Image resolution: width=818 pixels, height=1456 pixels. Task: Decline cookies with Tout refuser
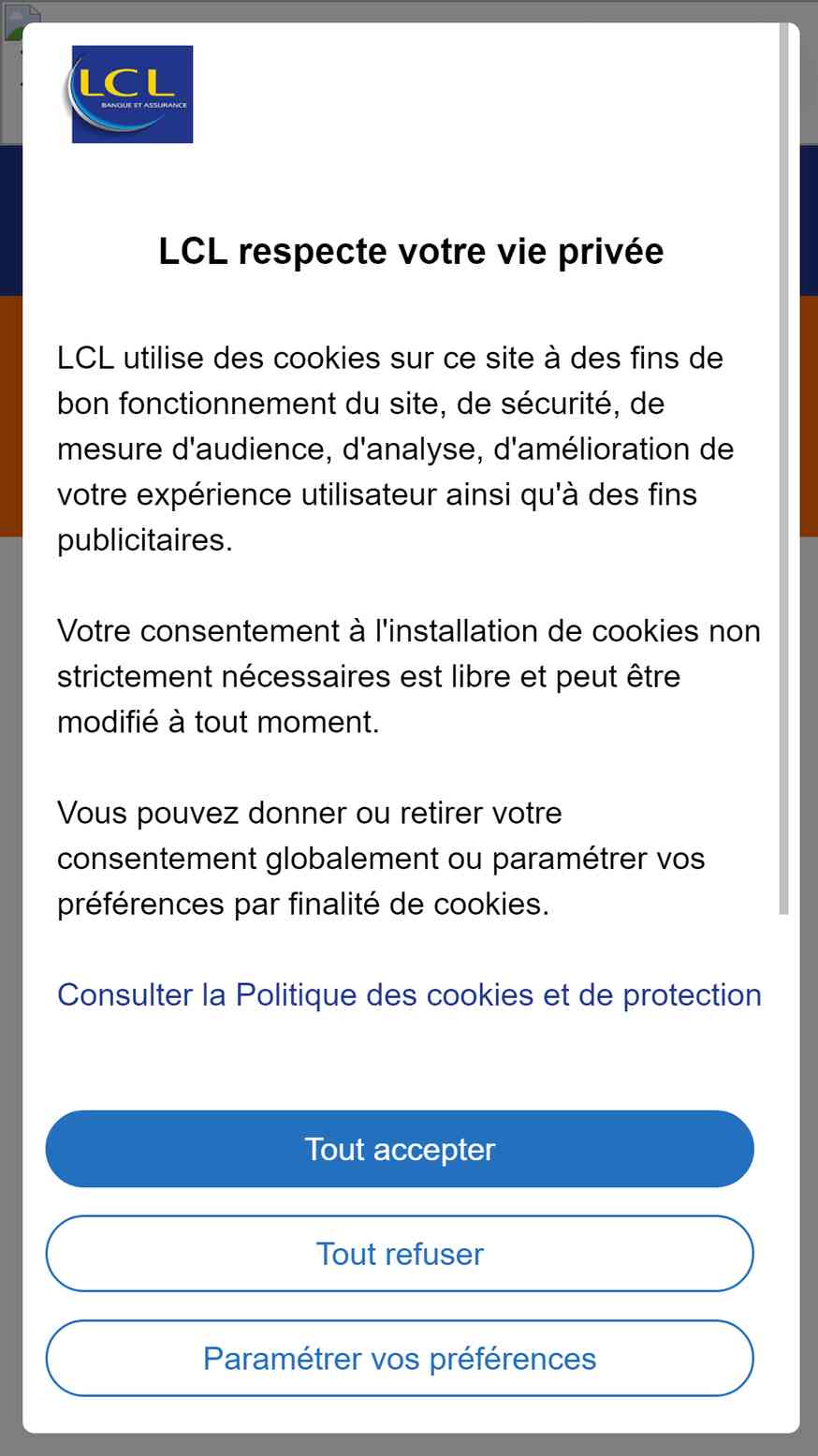pyautogui.click(x=400, y=1254)
